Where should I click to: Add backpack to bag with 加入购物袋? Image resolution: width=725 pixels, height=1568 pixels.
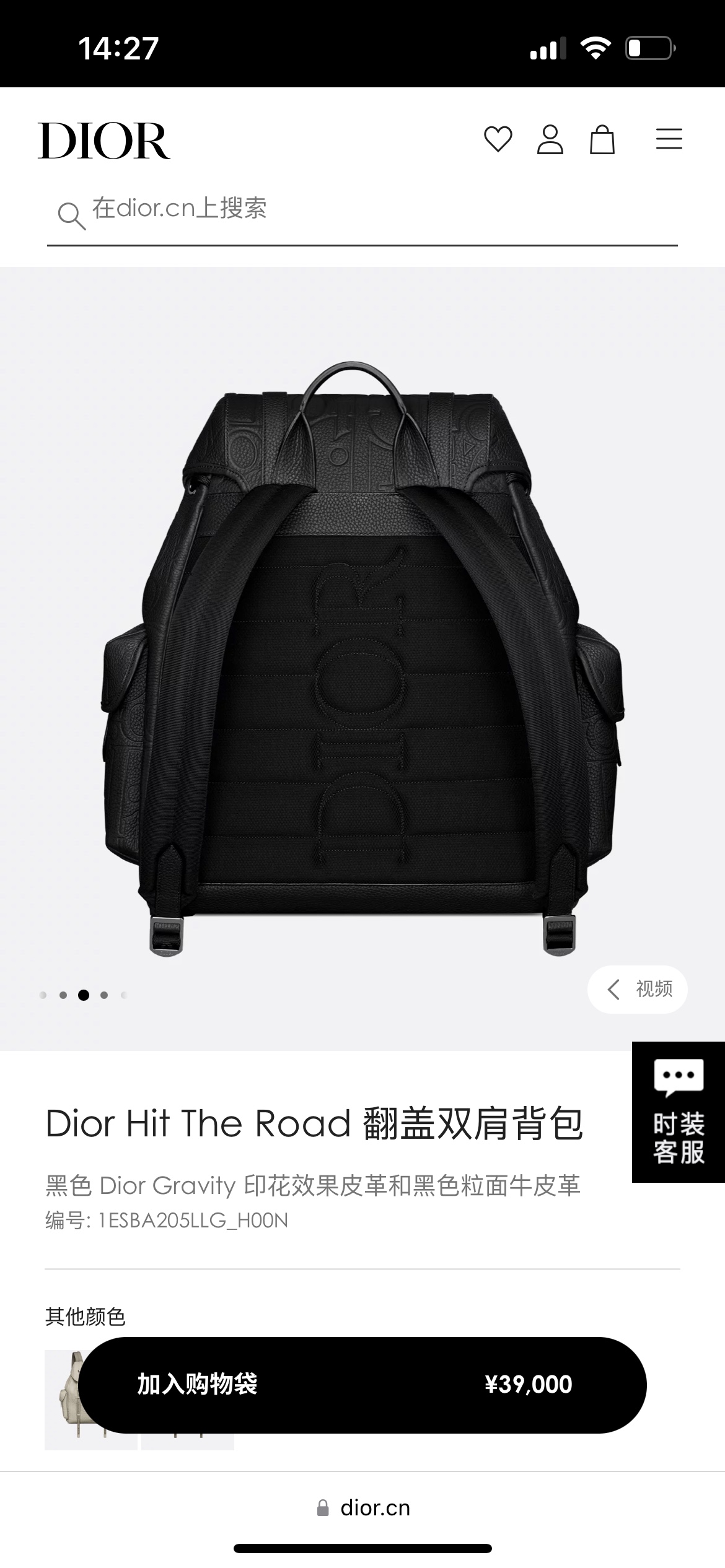pyautogui.click(x=362, y=1385)
